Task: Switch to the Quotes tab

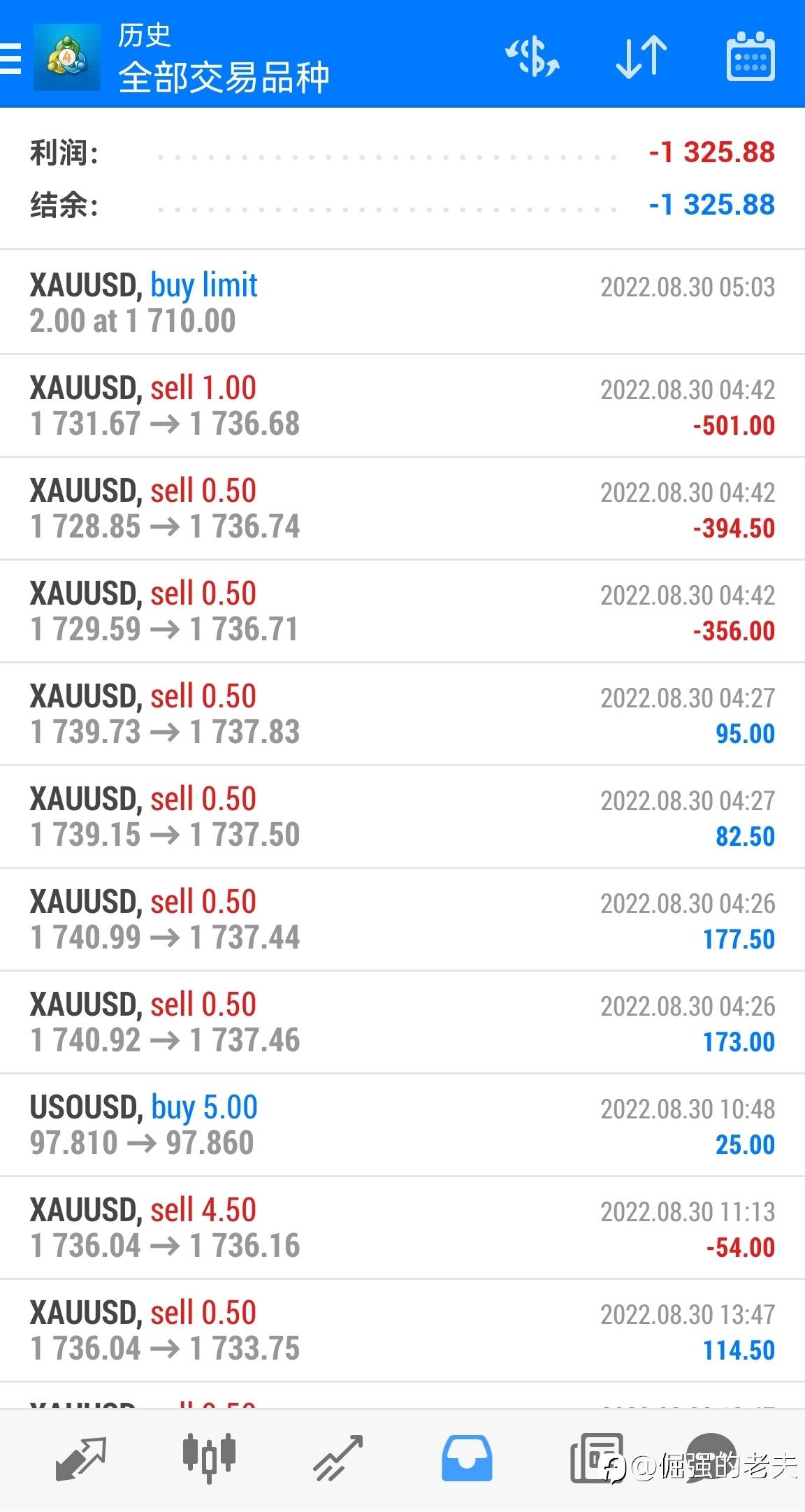Action: coord(80,1459)
